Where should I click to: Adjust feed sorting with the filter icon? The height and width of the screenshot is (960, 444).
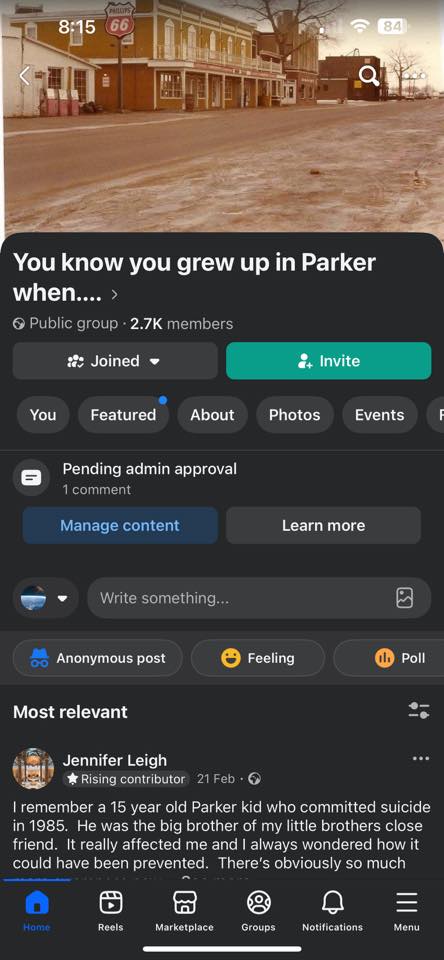419,711
